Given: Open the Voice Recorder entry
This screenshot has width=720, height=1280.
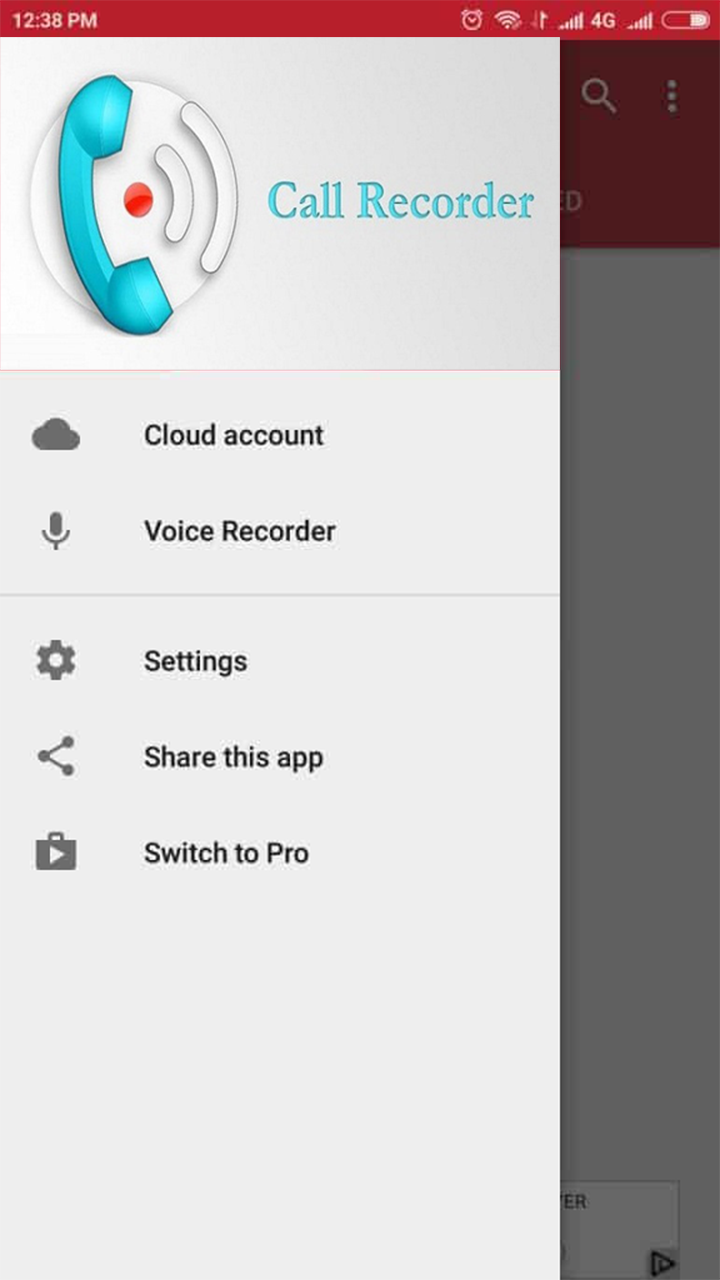Looking at the screenshot, I should pos(240,531).
